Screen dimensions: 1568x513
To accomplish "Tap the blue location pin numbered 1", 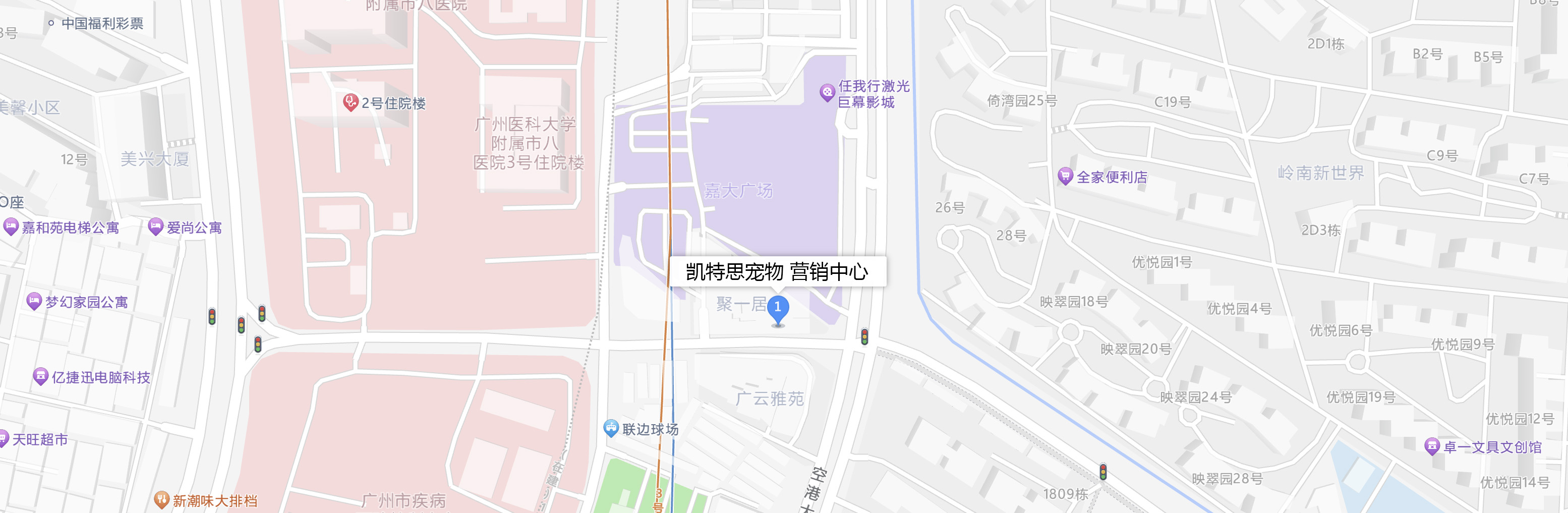I will click(777, 309).
